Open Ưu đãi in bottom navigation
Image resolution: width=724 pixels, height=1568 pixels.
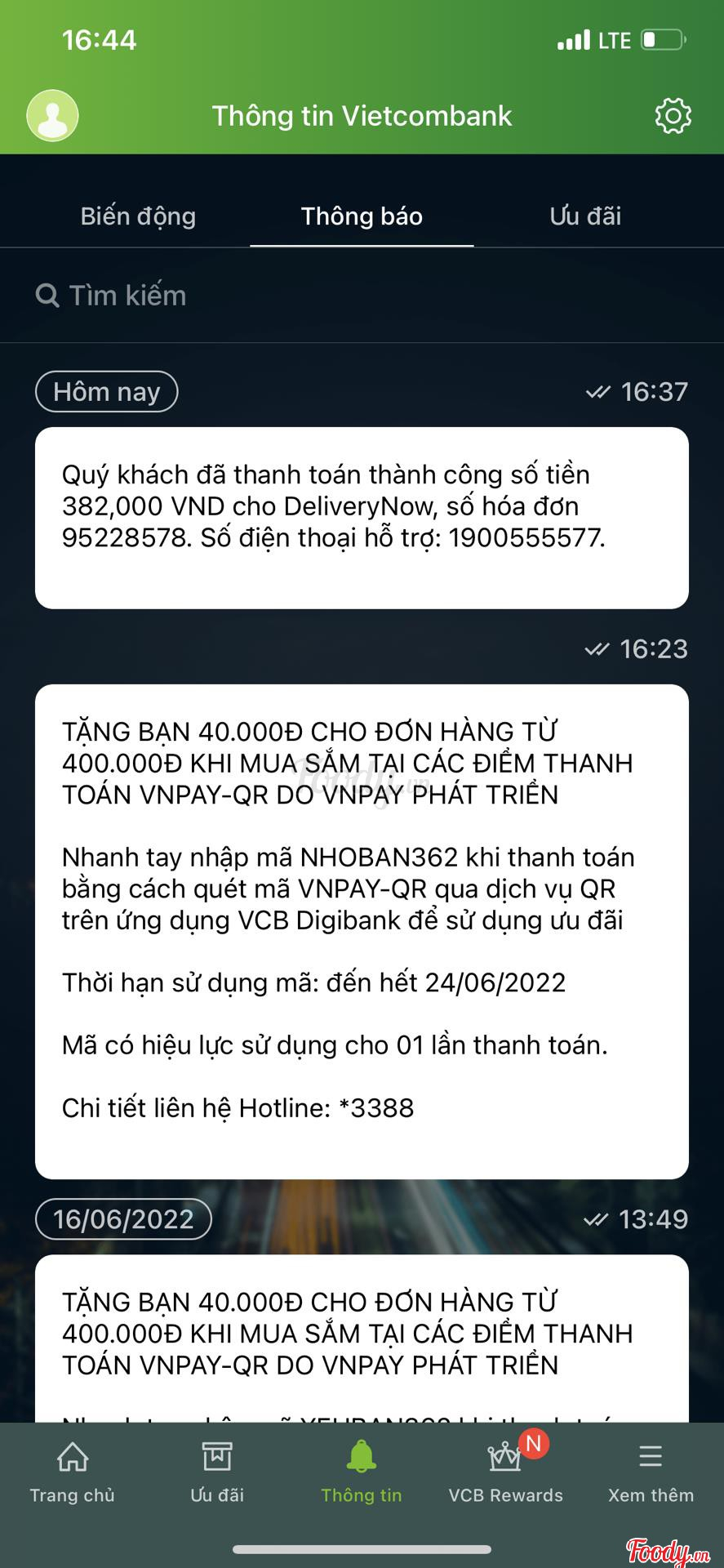[217, 1472]
